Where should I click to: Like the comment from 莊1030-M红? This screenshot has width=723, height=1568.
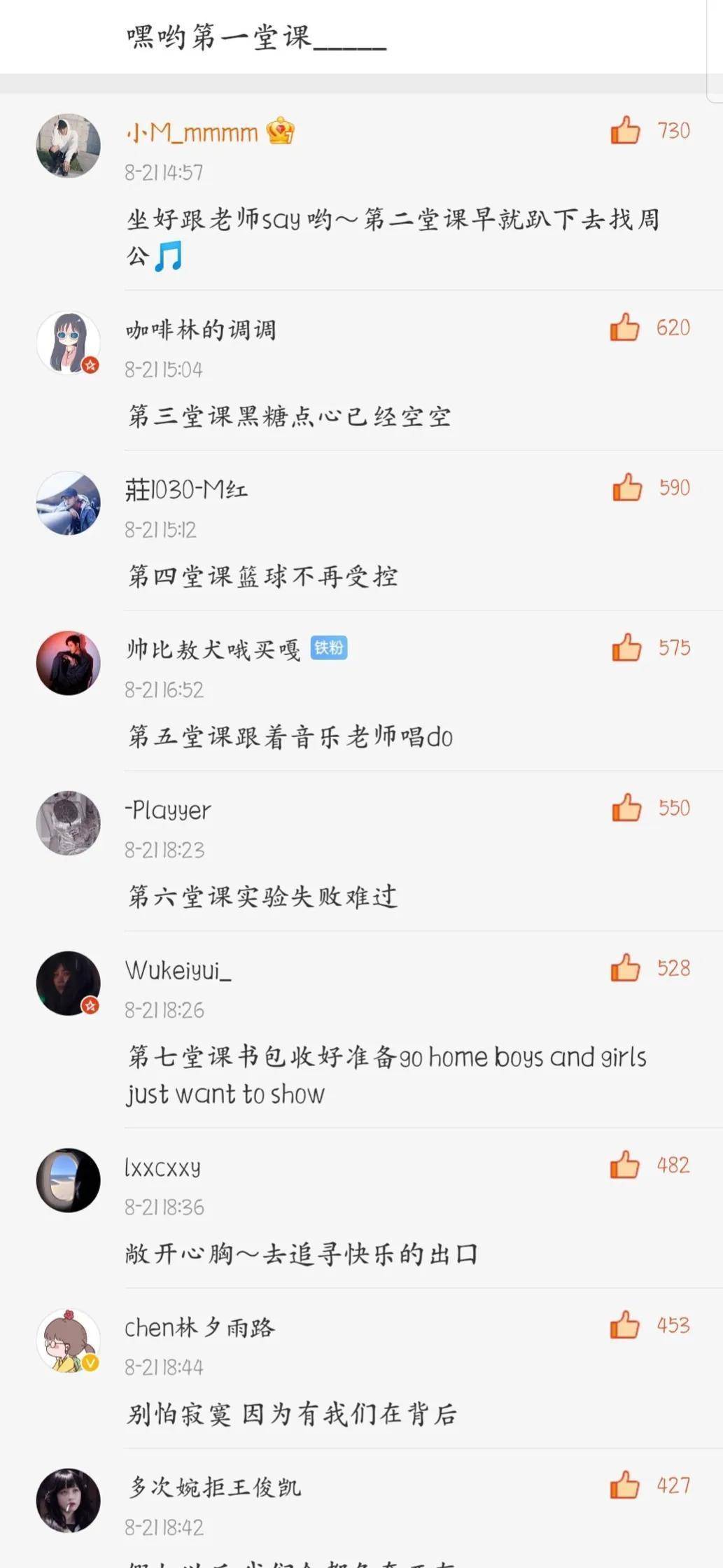[626, 487]
